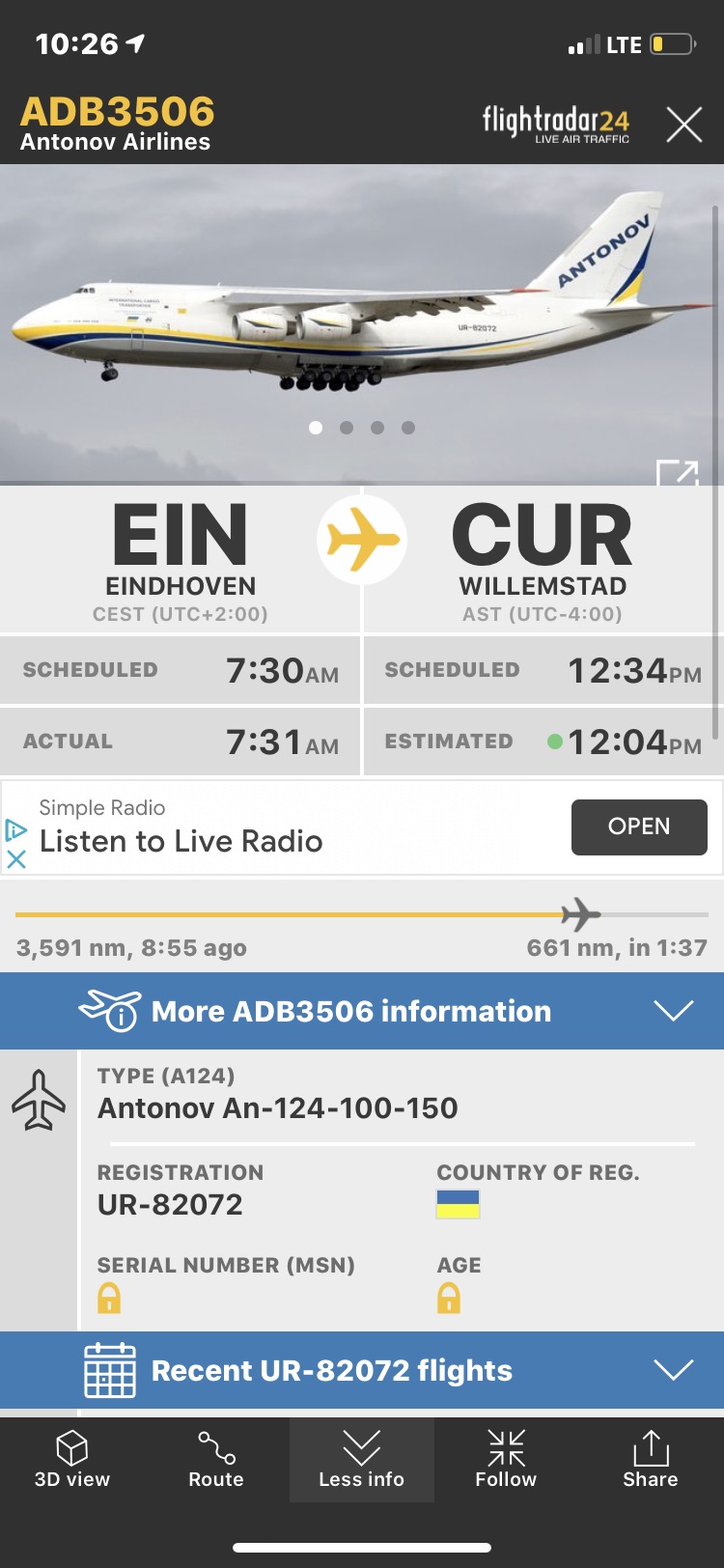This screenshot has height=1568, width=724.
Task: Switch to 3D view
Action: tap(72, 1460)
